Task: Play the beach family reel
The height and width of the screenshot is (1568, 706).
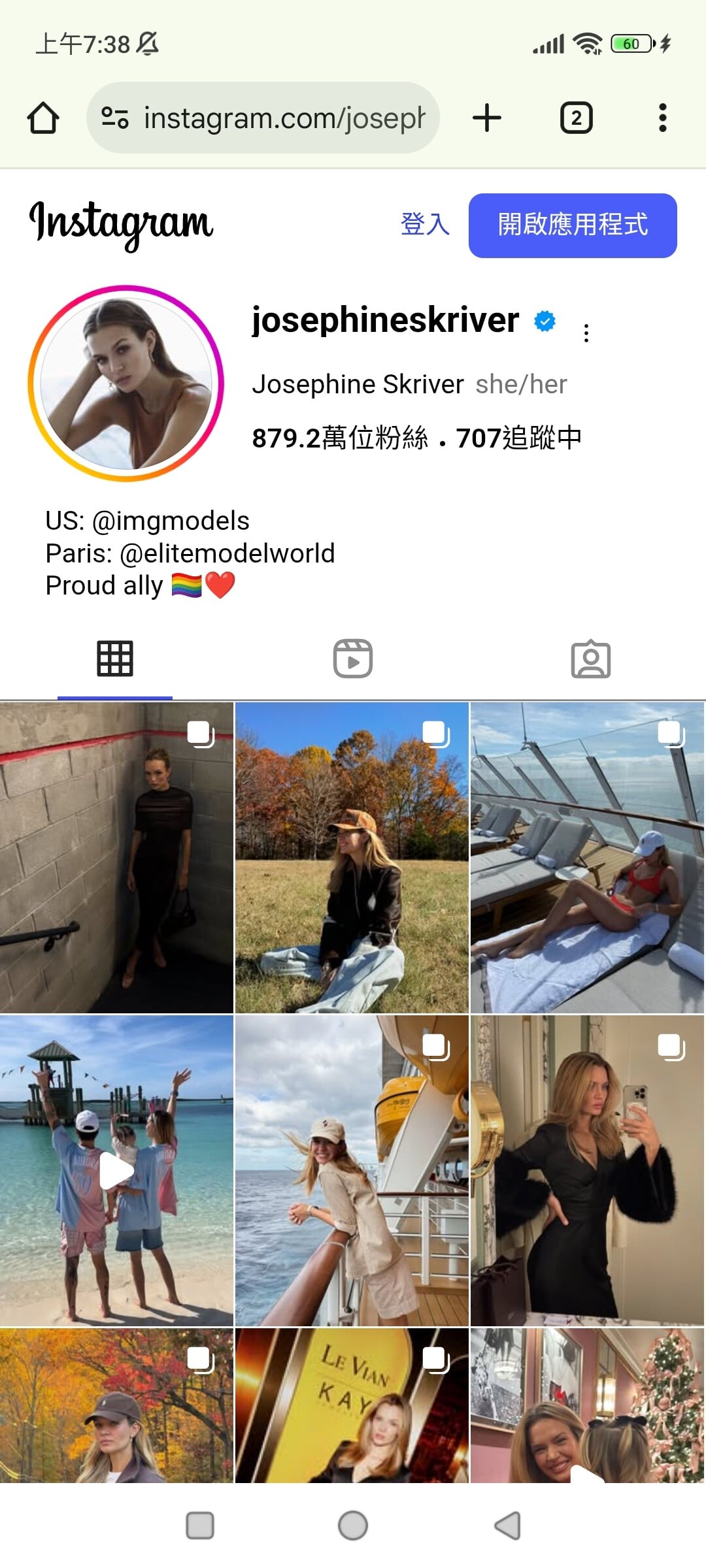Action: coord(116,1171)
